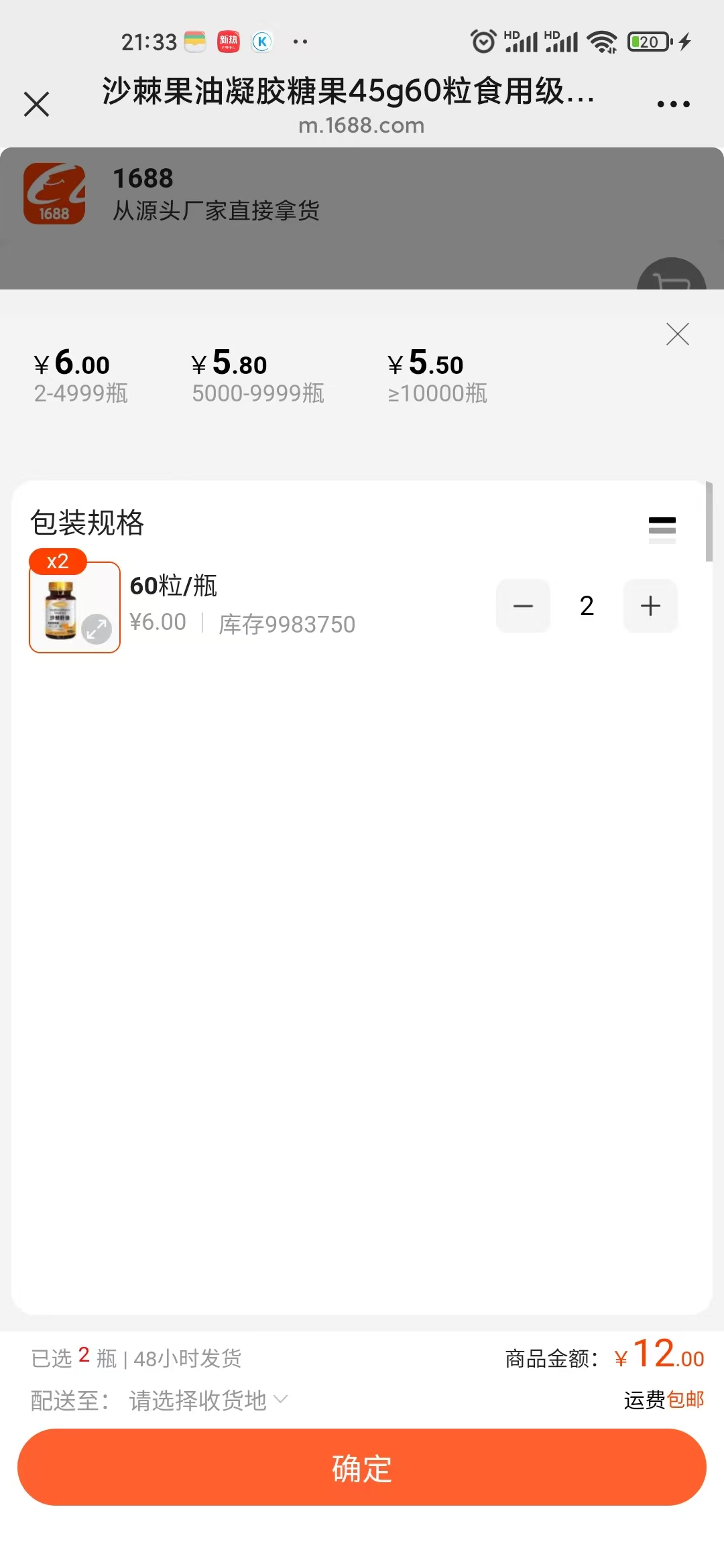Viewport: 724px width, 1568px height.
Task: Increase the 60粒/瓶 quantity by one
Action: [650, 606]
